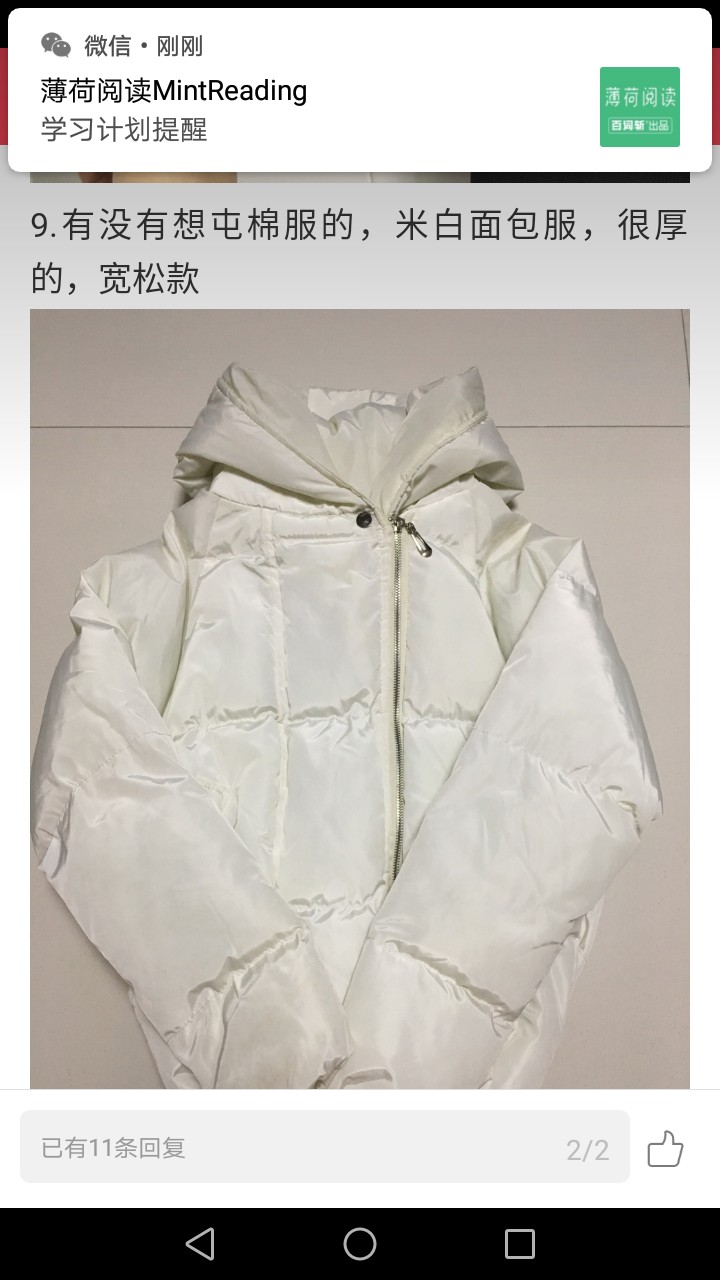Go back using the system back button
This screenshot has height=1280, width=720.
tap(200, 1244)
